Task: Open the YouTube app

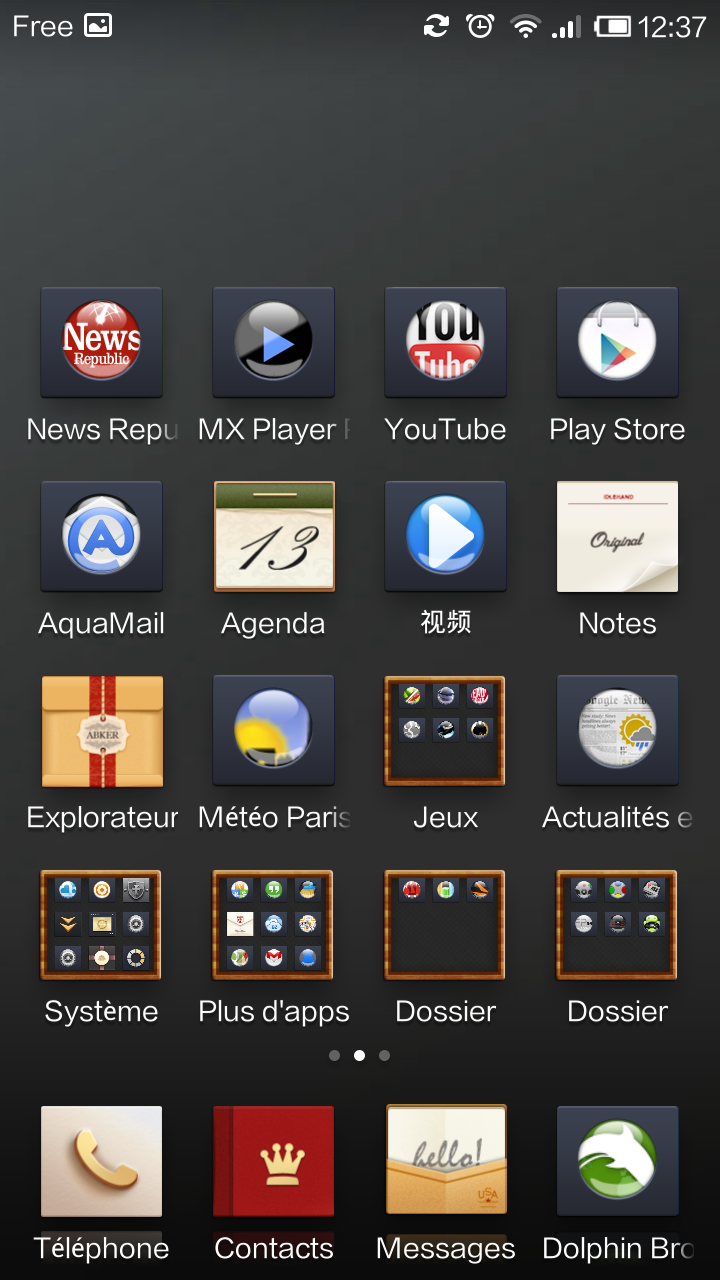Action: click(445, 342)
